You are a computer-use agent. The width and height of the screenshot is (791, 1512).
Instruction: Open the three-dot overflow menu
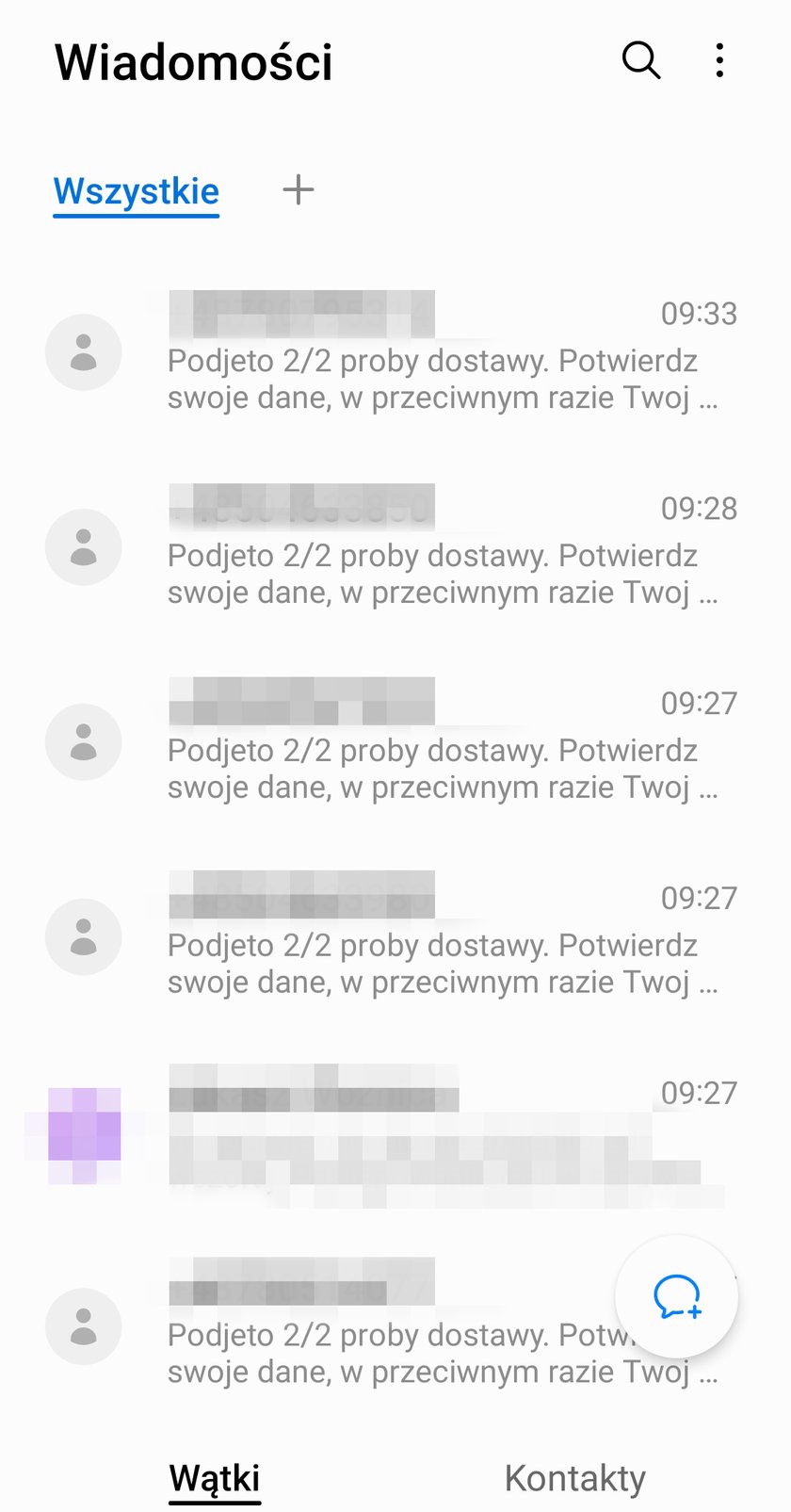click(719, 60)
